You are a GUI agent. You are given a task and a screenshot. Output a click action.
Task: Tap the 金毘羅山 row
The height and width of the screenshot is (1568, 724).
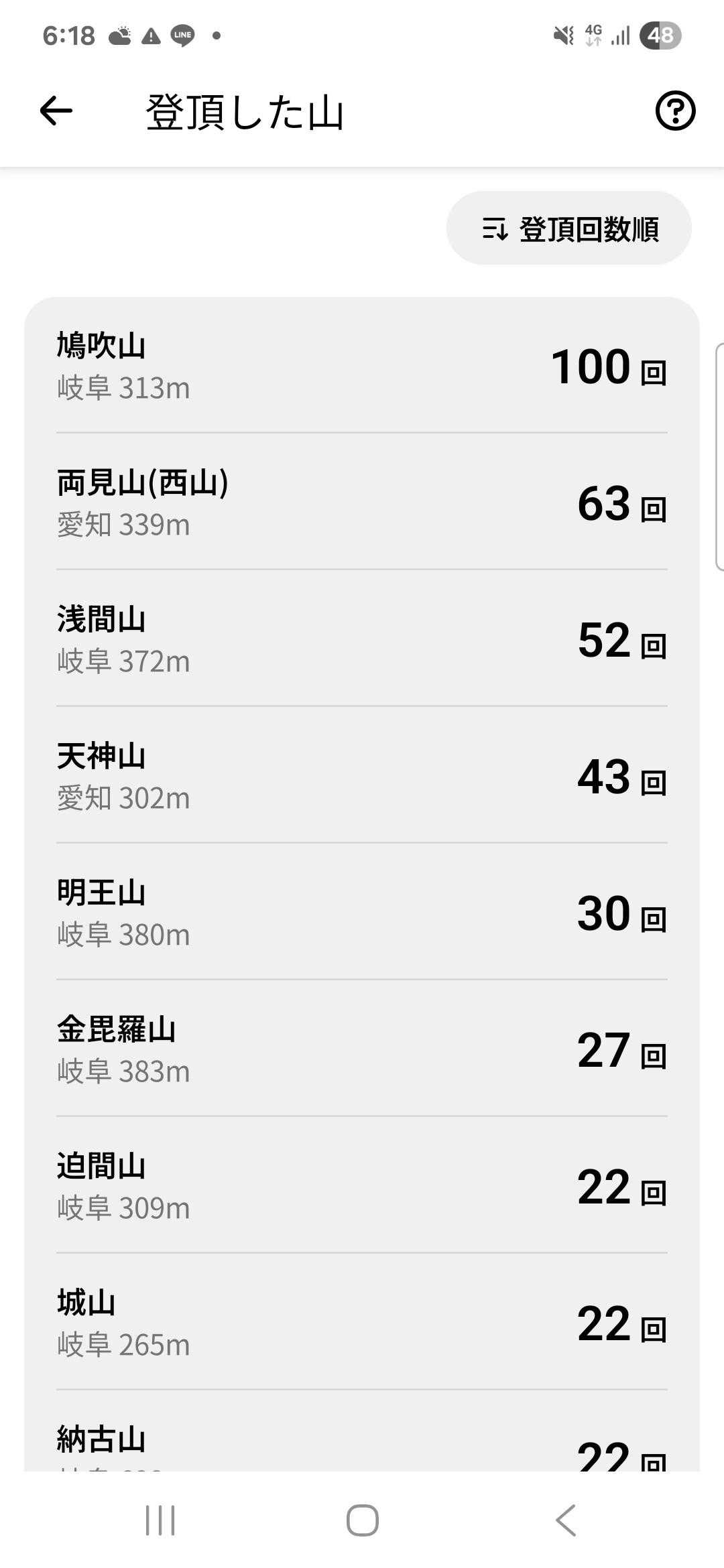tap(362, 1049)
